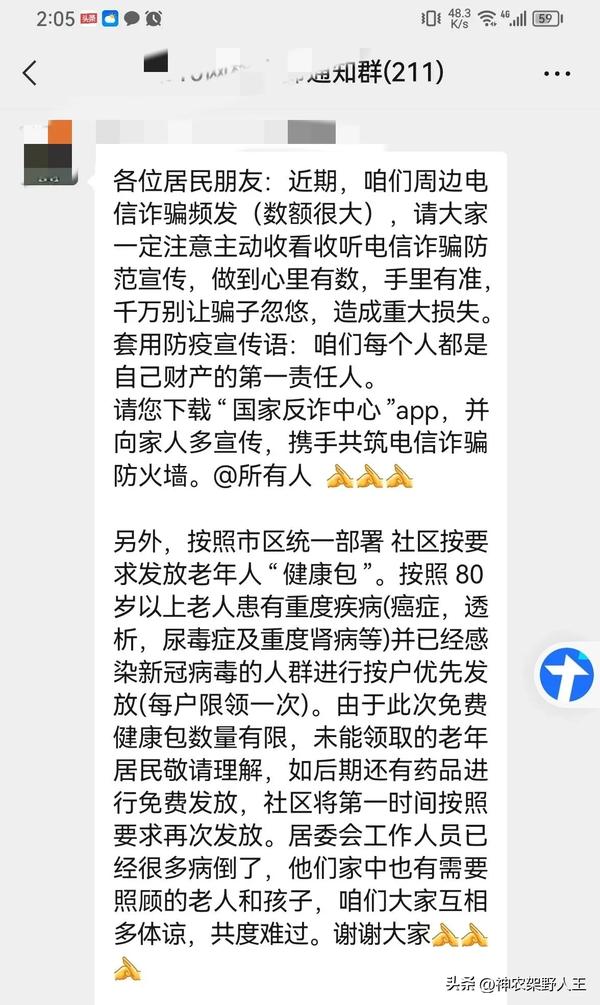Image resolution: width=600 pixels, height=1005 pixels.
Task: Go back to the chat list
Action: [30, 73]
